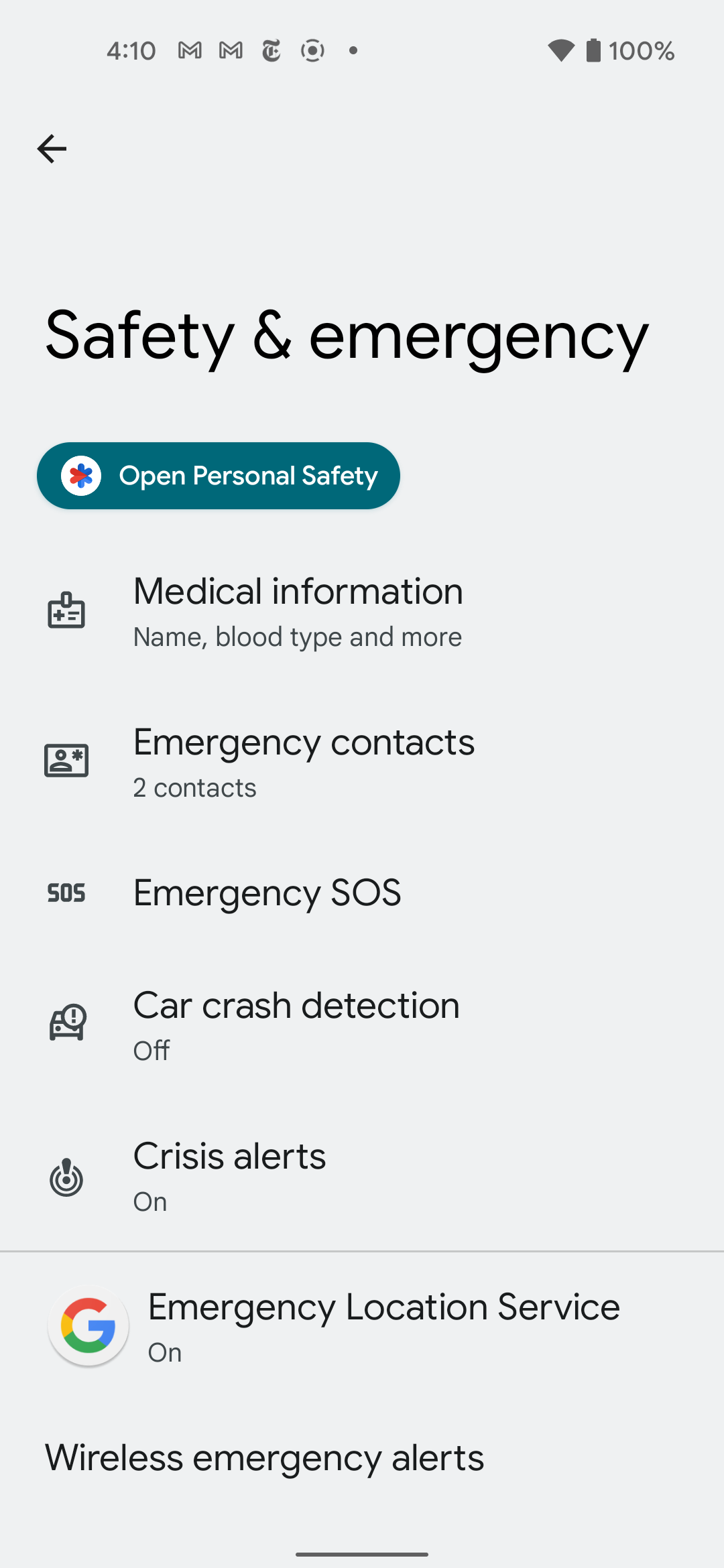Enable Car crash detection, currently Off
Screen dimensions: 724x1568
[x=362, y=1022]
